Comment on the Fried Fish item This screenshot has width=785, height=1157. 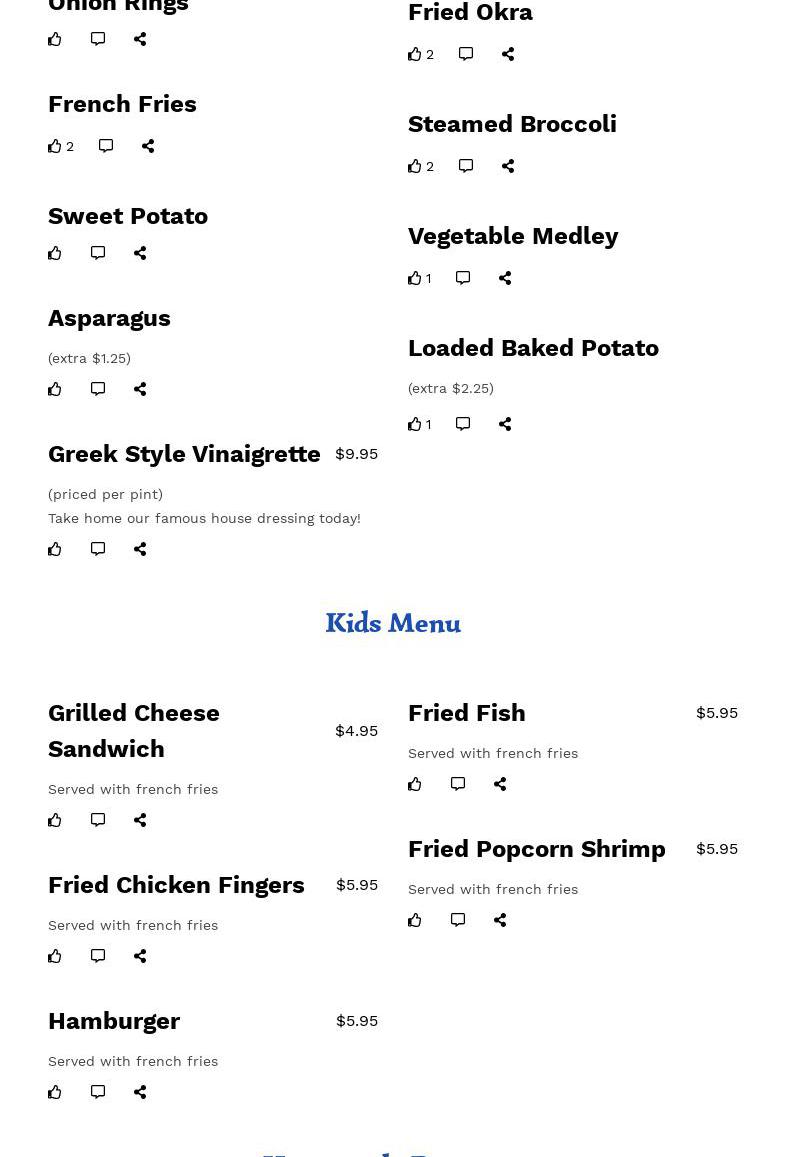(x=458, y=784)
